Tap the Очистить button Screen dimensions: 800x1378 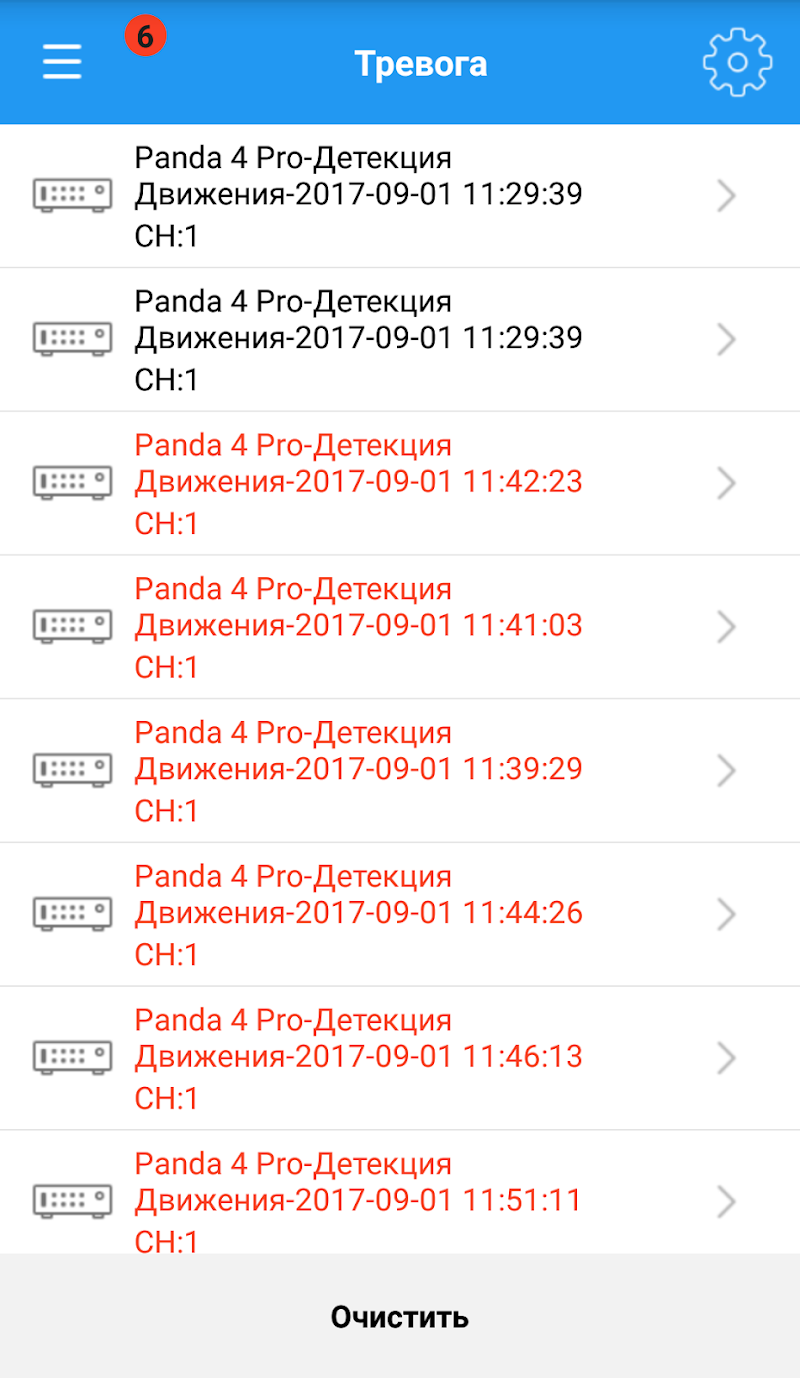click(400, 1316)
